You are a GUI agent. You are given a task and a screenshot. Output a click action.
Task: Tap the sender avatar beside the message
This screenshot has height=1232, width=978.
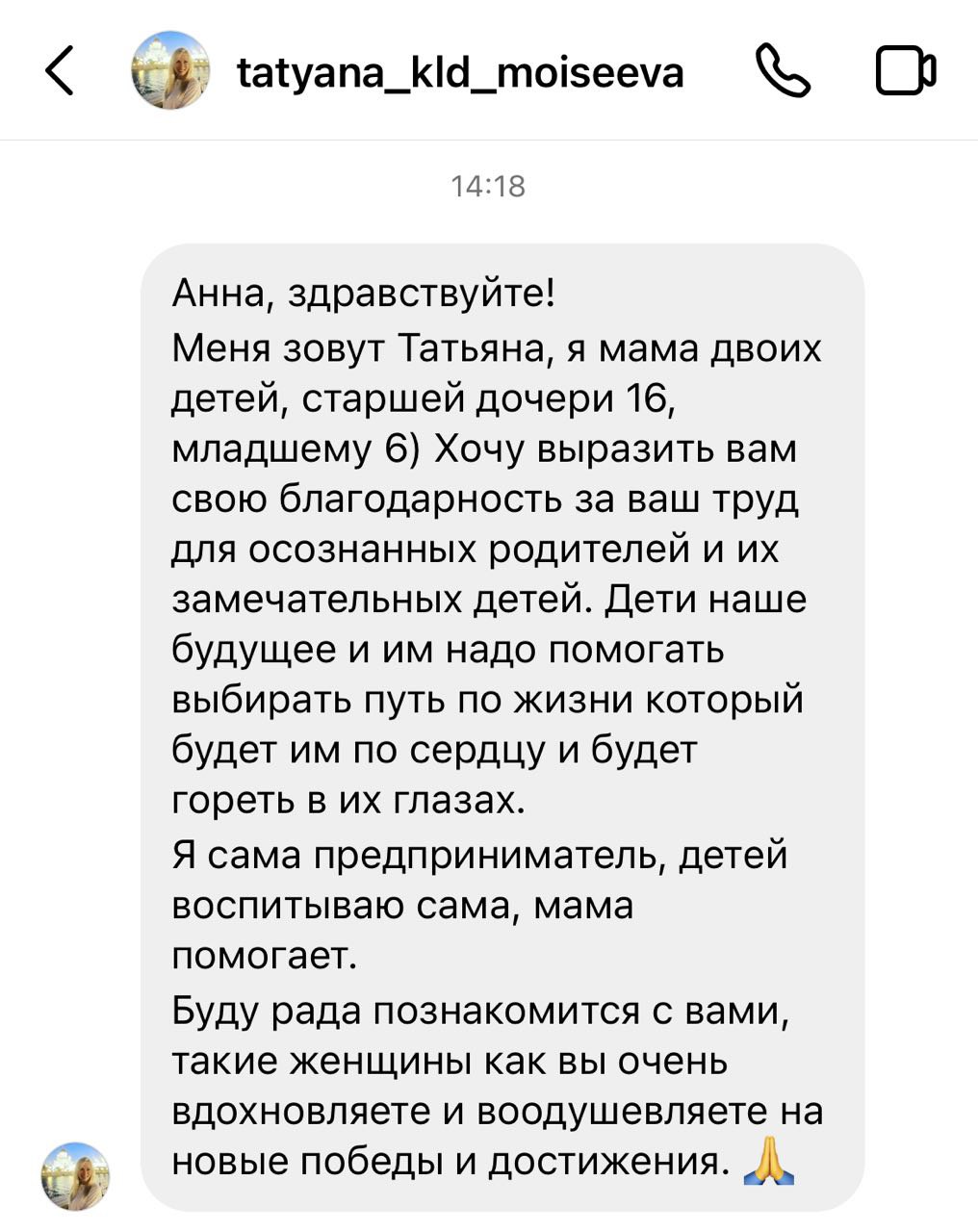pos(75,1176)
